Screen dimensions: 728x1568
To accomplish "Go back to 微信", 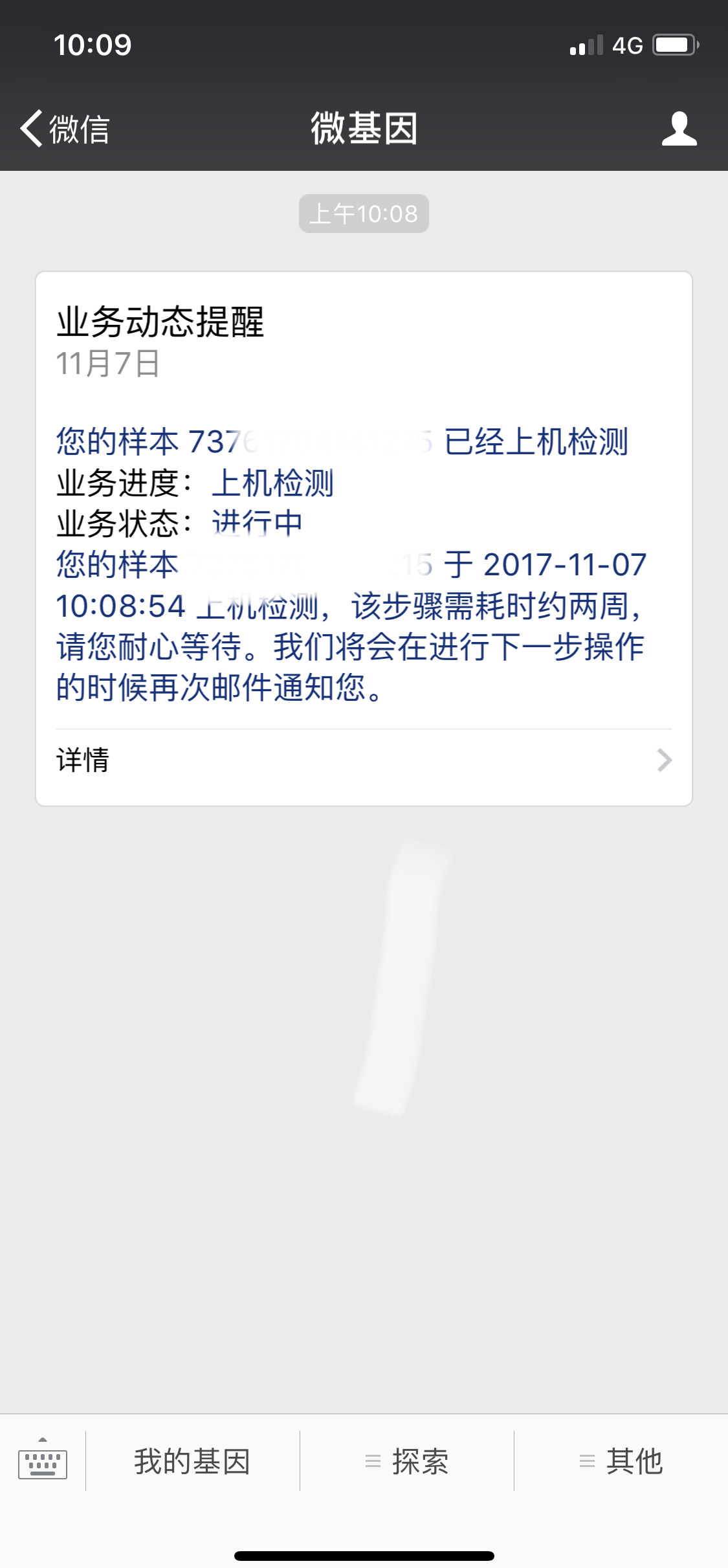I will 65,128.
